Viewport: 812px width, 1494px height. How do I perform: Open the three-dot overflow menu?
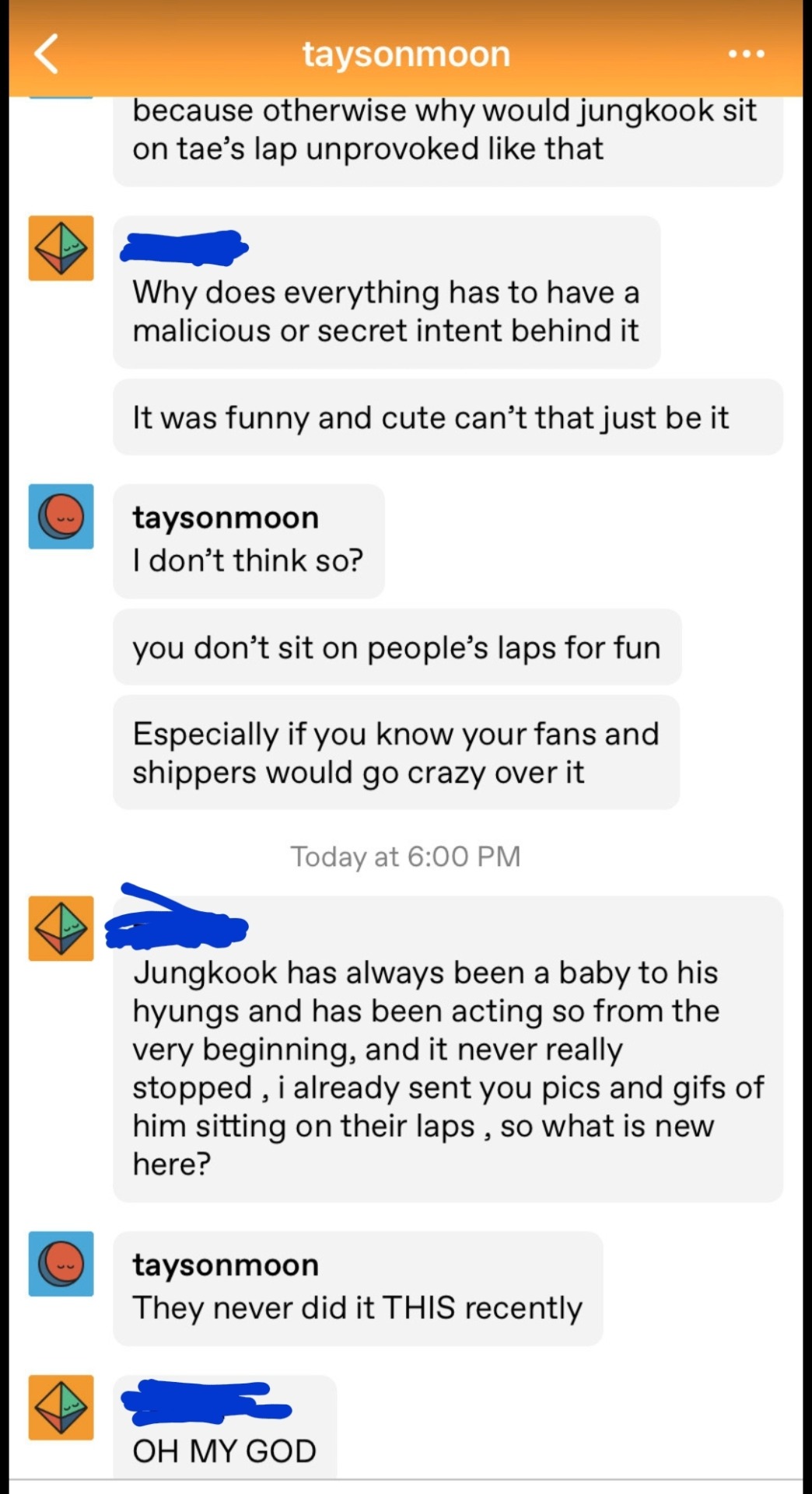(x=746, y=54)
